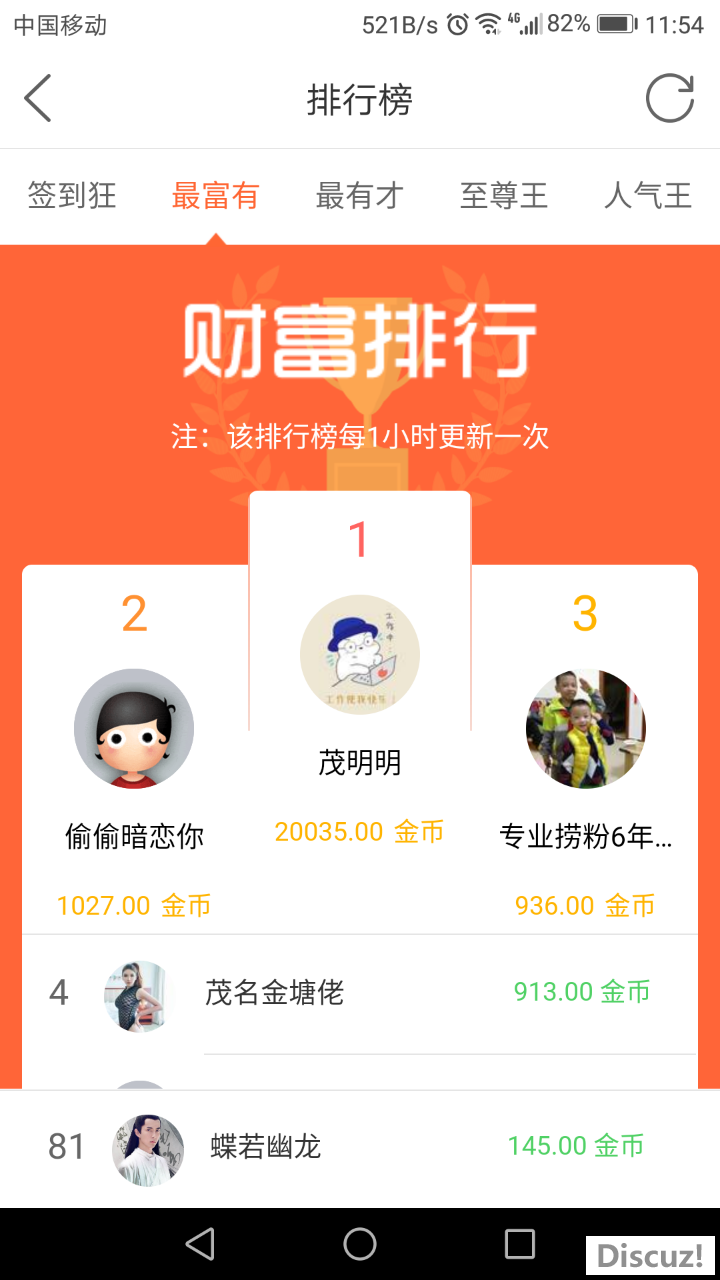Switch to the 签到狂 tab

pos(72,196)
